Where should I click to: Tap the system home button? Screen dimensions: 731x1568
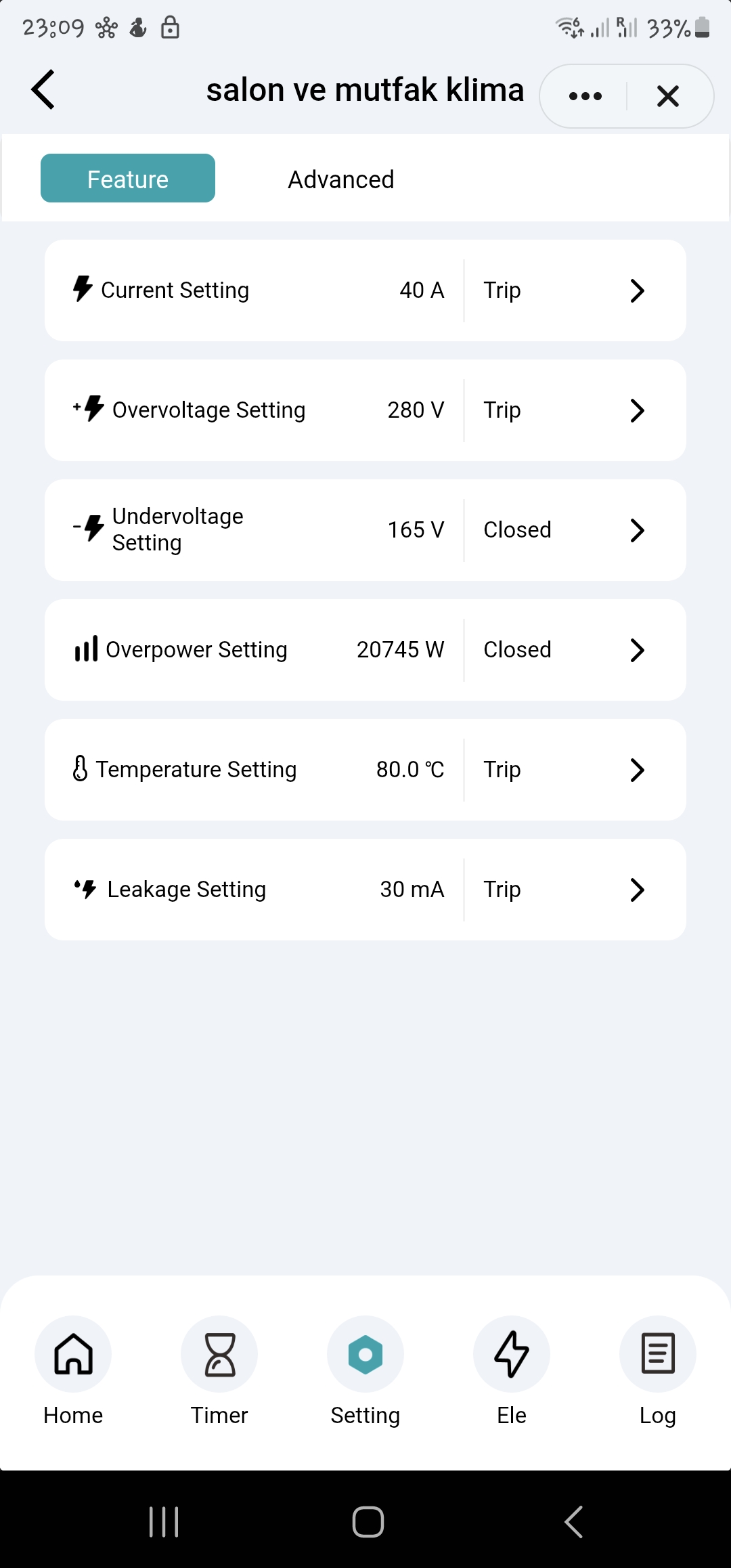(368, 1522)
